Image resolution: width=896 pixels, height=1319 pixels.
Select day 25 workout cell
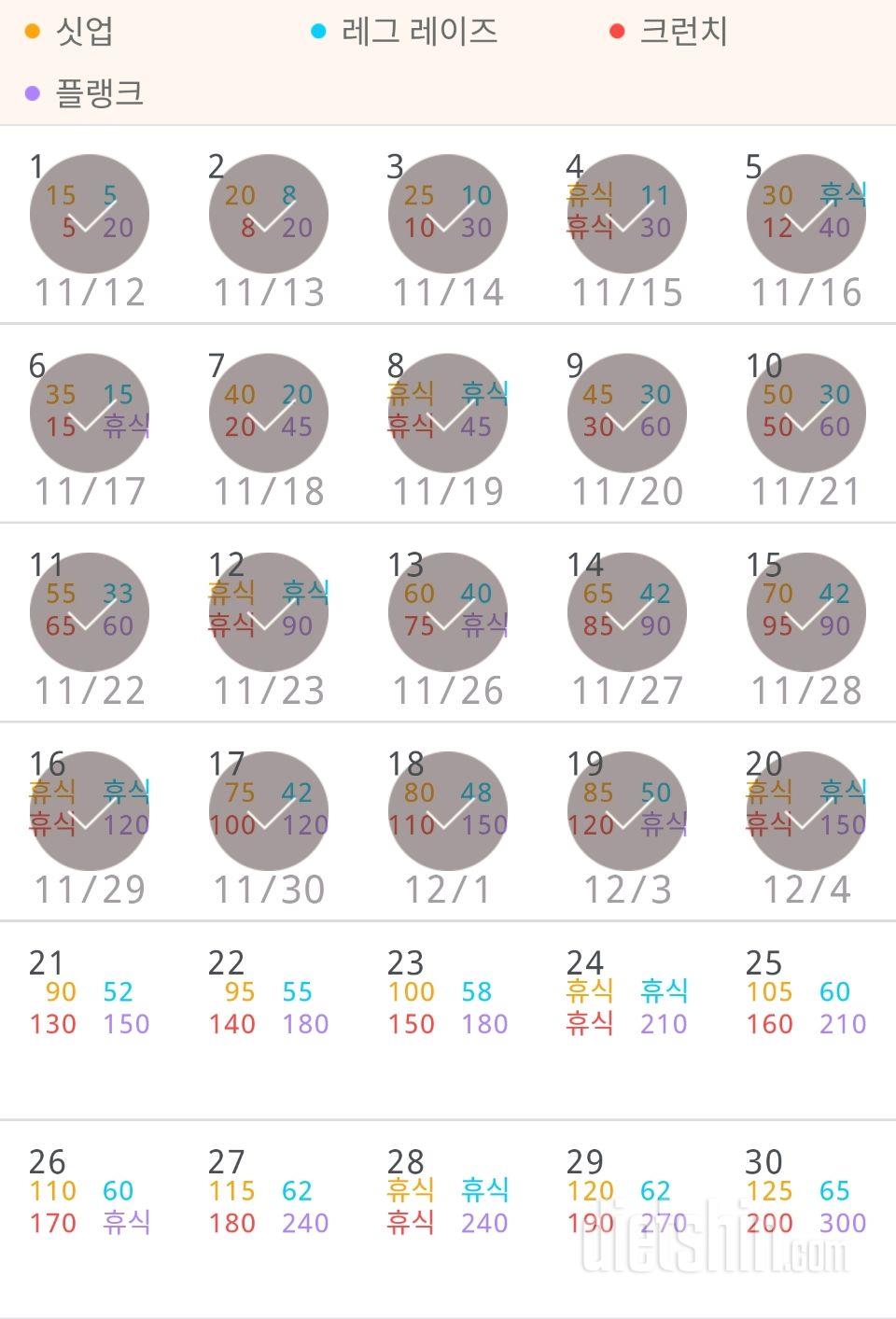click(x=806, y=1010)
